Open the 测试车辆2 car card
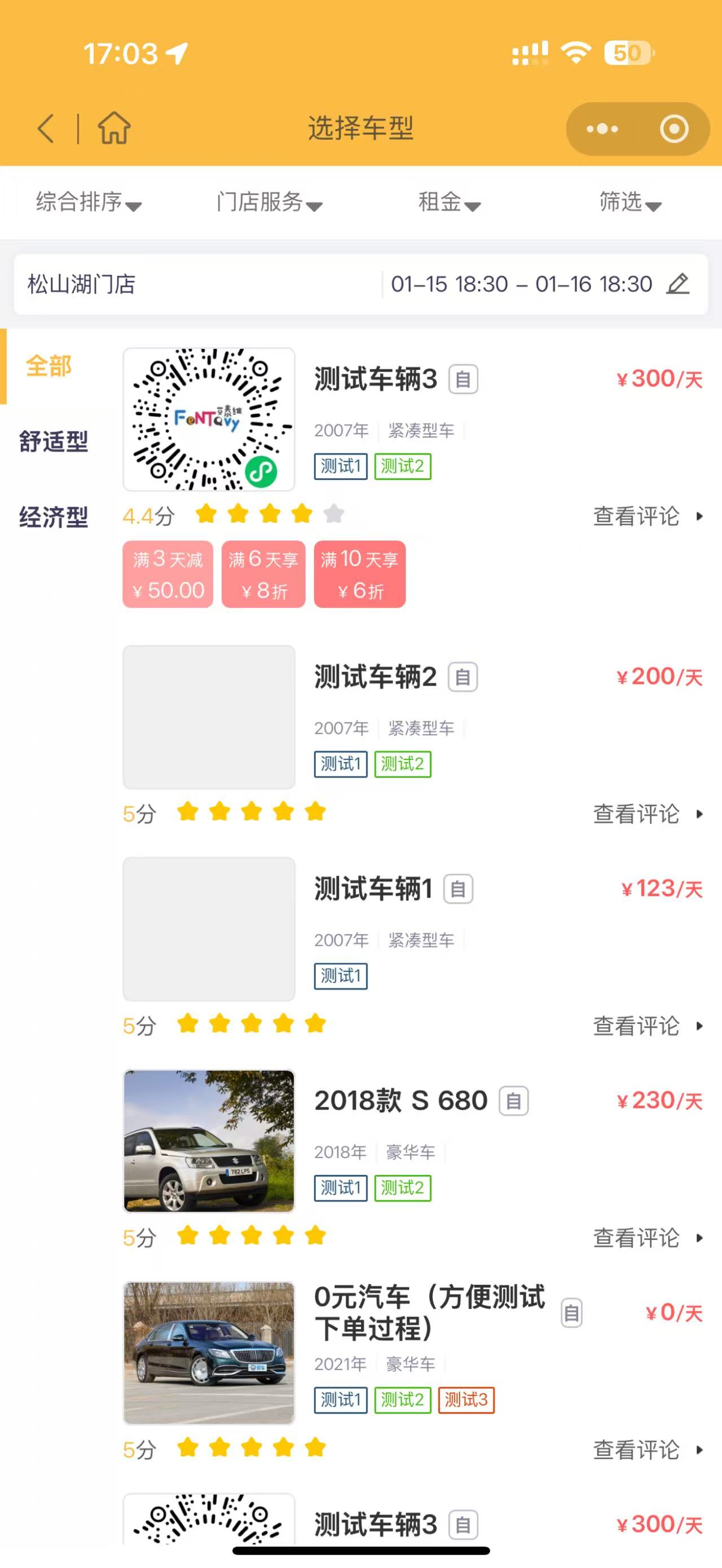722x1568 pixels. [x=375, y=677]
